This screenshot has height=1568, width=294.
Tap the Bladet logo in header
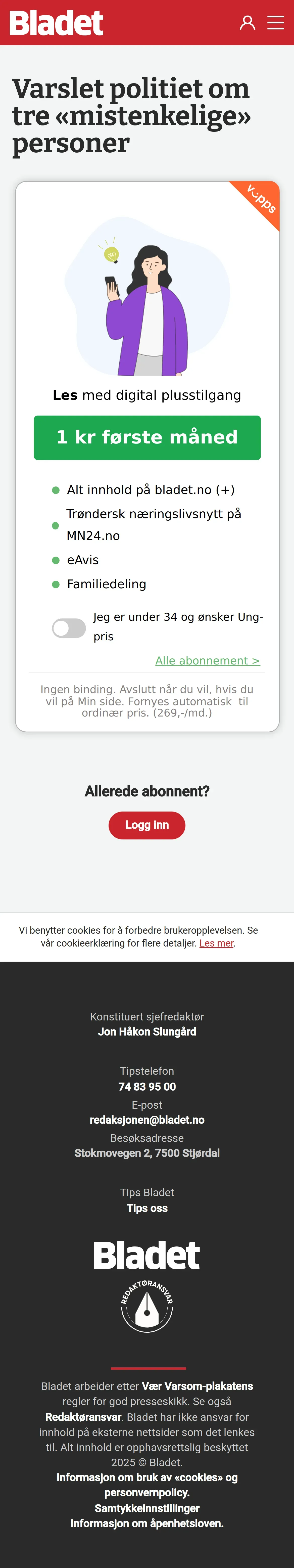[56, 23]
